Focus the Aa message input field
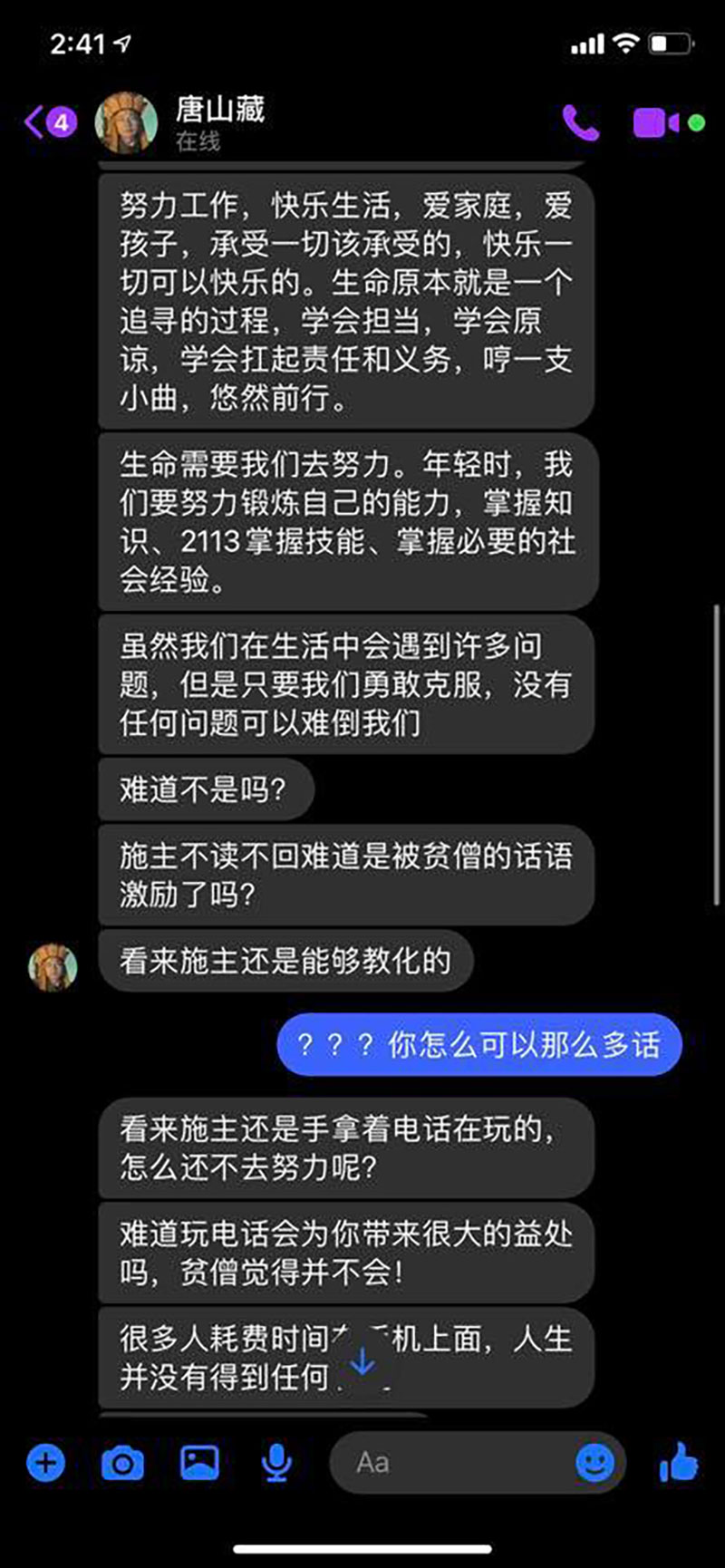The image size is (725, 1568). [453, 1462]
